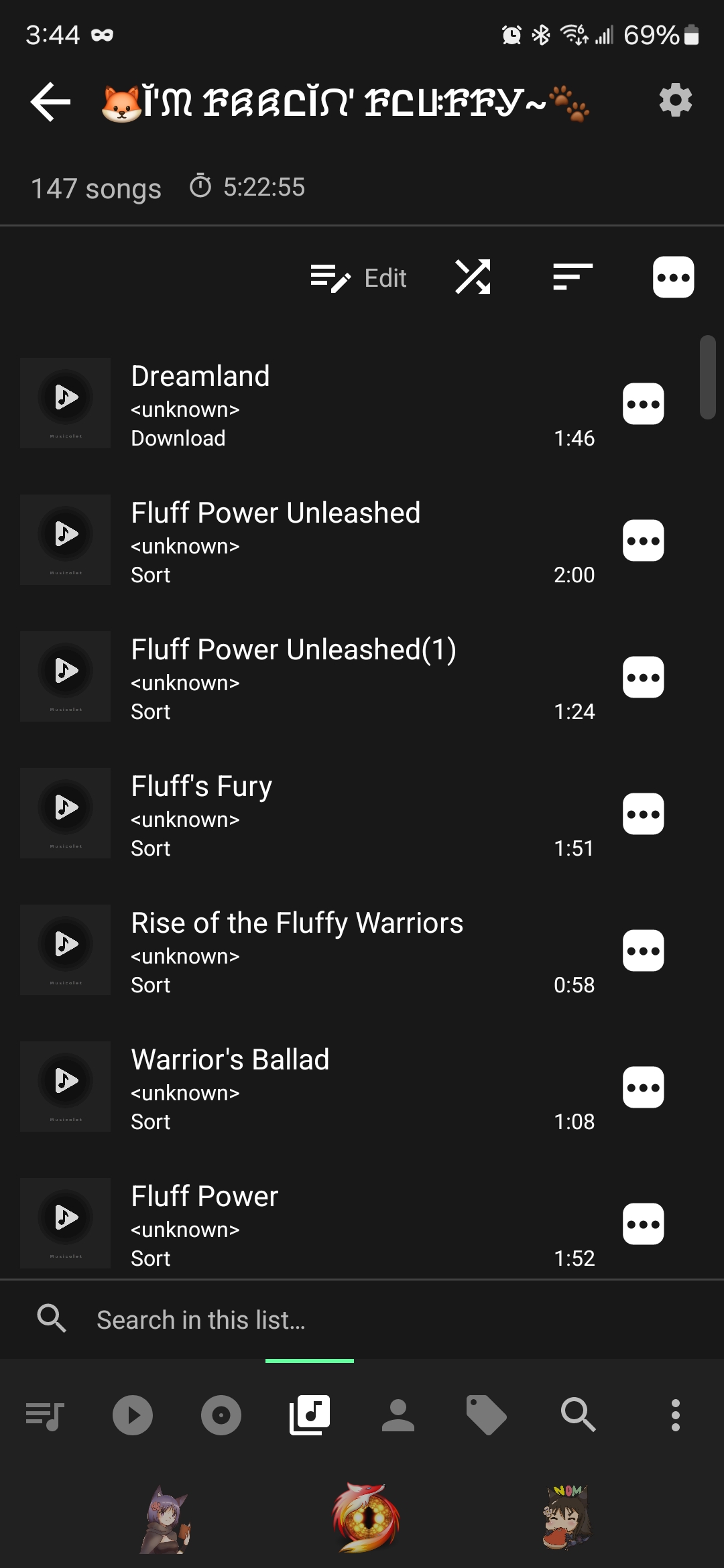The width and height of the screenshot is (724, 1568).
Task: Open the genres tag tab
Action: 486,1415
